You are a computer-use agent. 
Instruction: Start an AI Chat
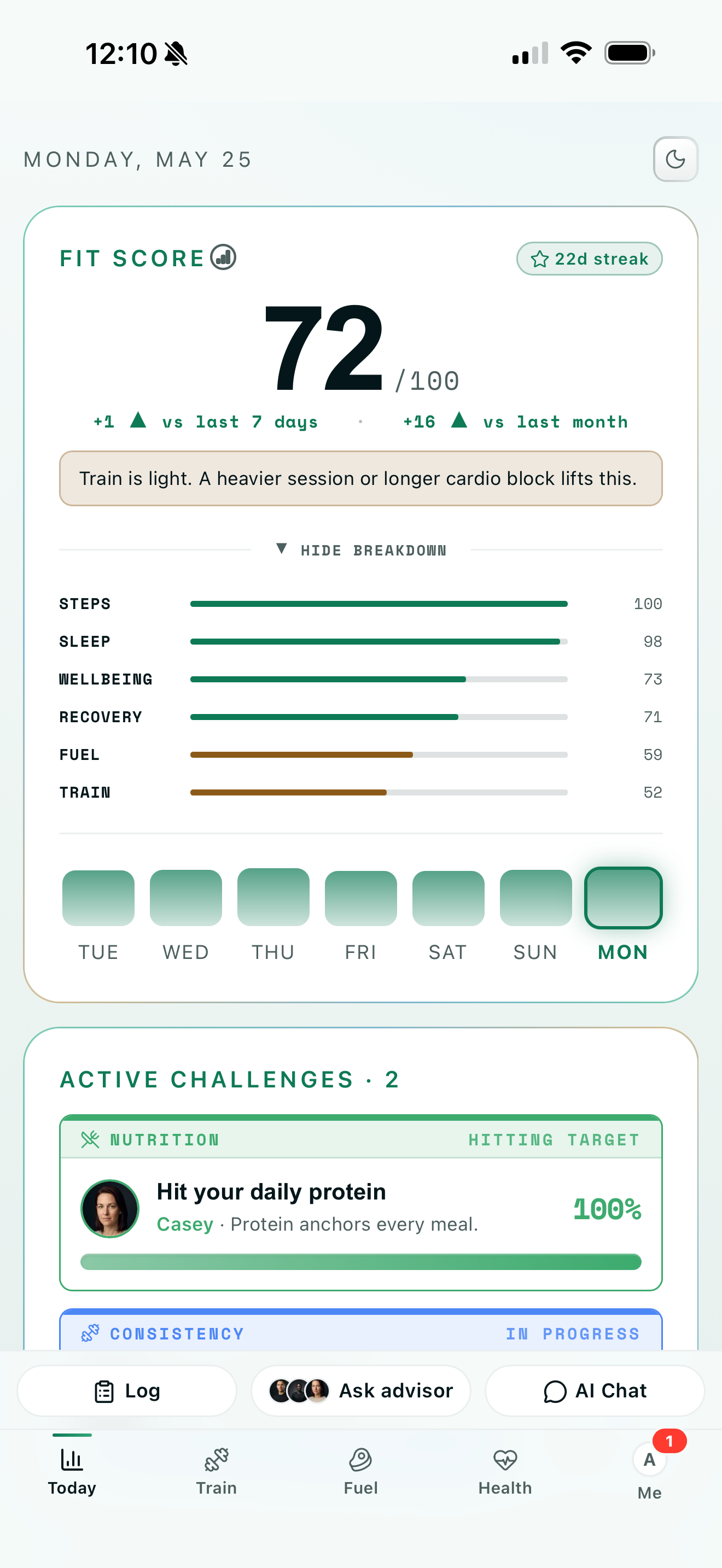[595, 1391]
